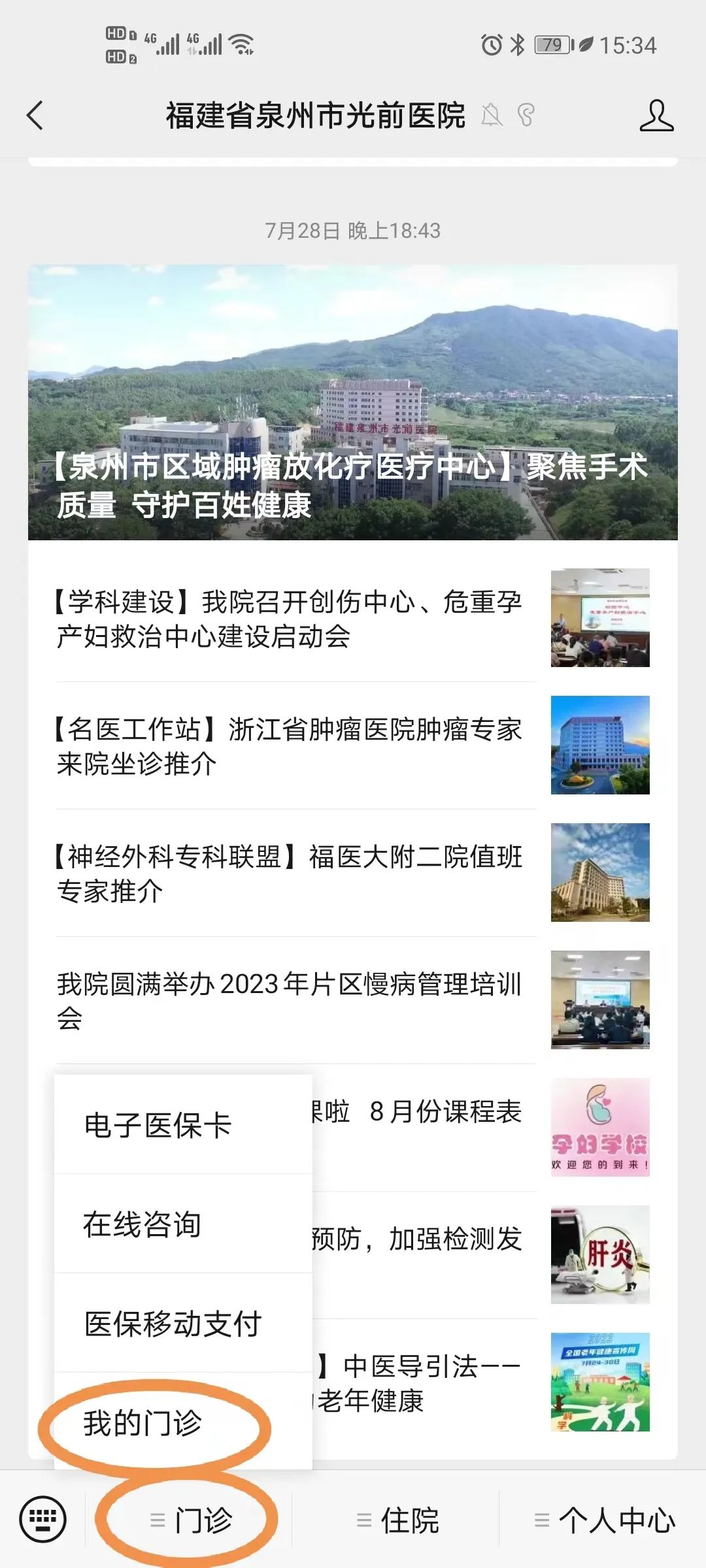Open the 名医工作站 浙江省肿瘤医院 article
Viewport: 706px width, 1568px height.
pyautogui.click(x=289, y=746)
